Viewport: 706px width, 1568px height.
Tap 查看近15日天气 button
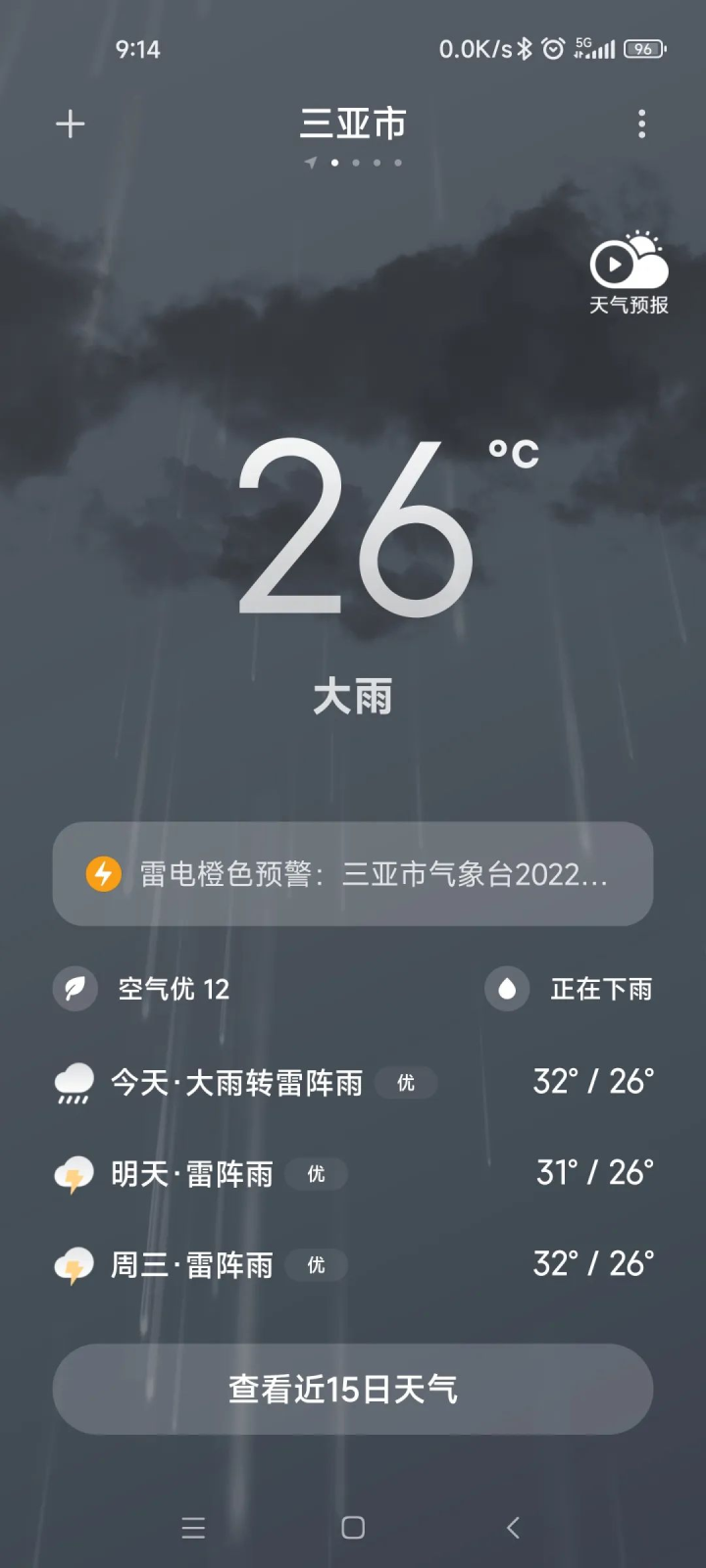coord(353,1389)
